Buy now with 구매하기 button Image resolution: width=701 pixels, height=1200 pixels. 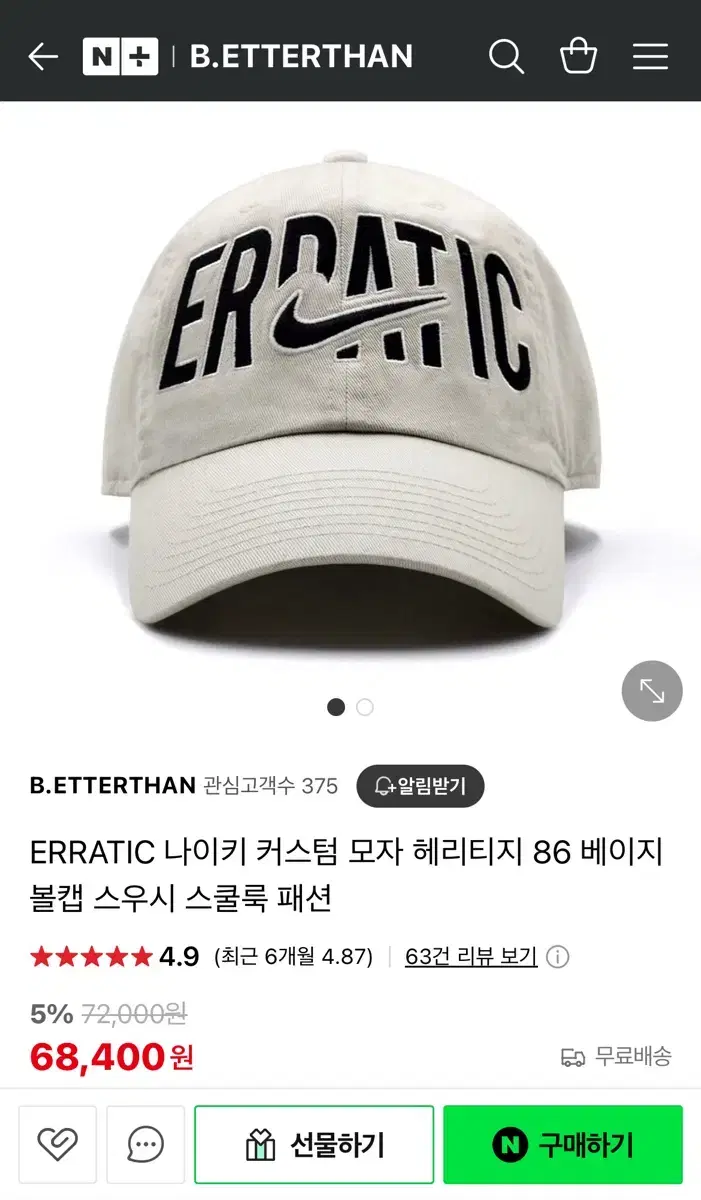pyautogui.click(x=563, y=1144)
